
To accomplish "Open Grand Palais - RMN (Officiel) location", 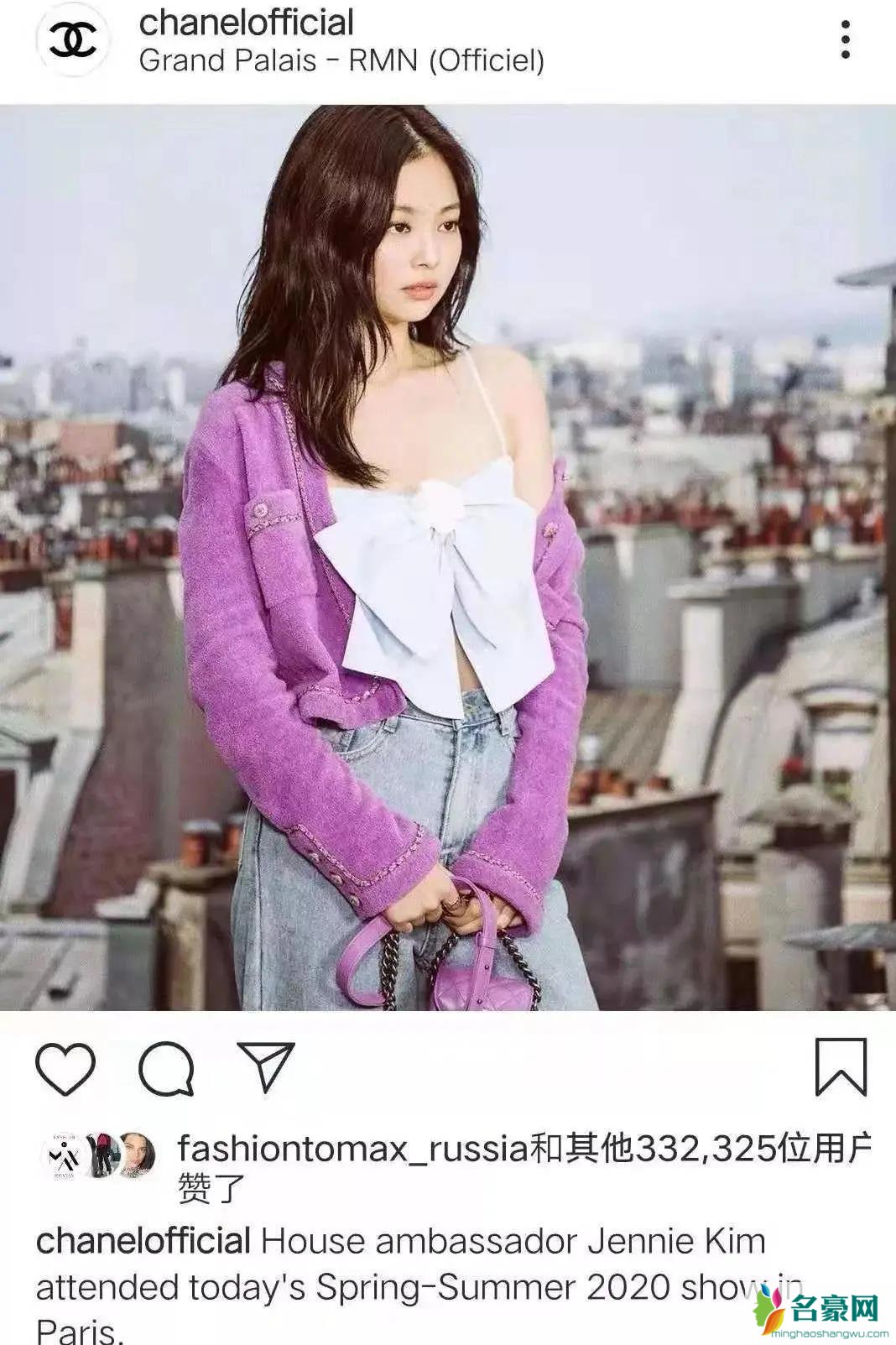I will click(x=341, y=60).
